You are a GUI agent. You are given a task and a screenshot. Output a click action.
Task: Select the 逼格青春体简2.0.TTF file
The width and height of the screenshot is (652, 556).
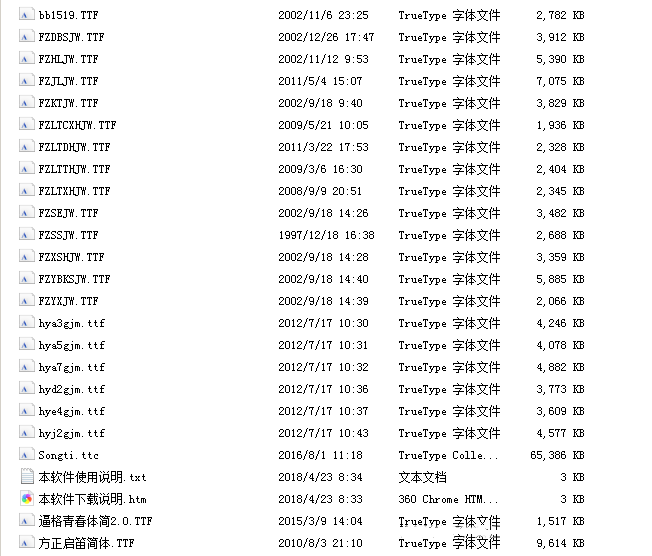(x=95, y=521)
